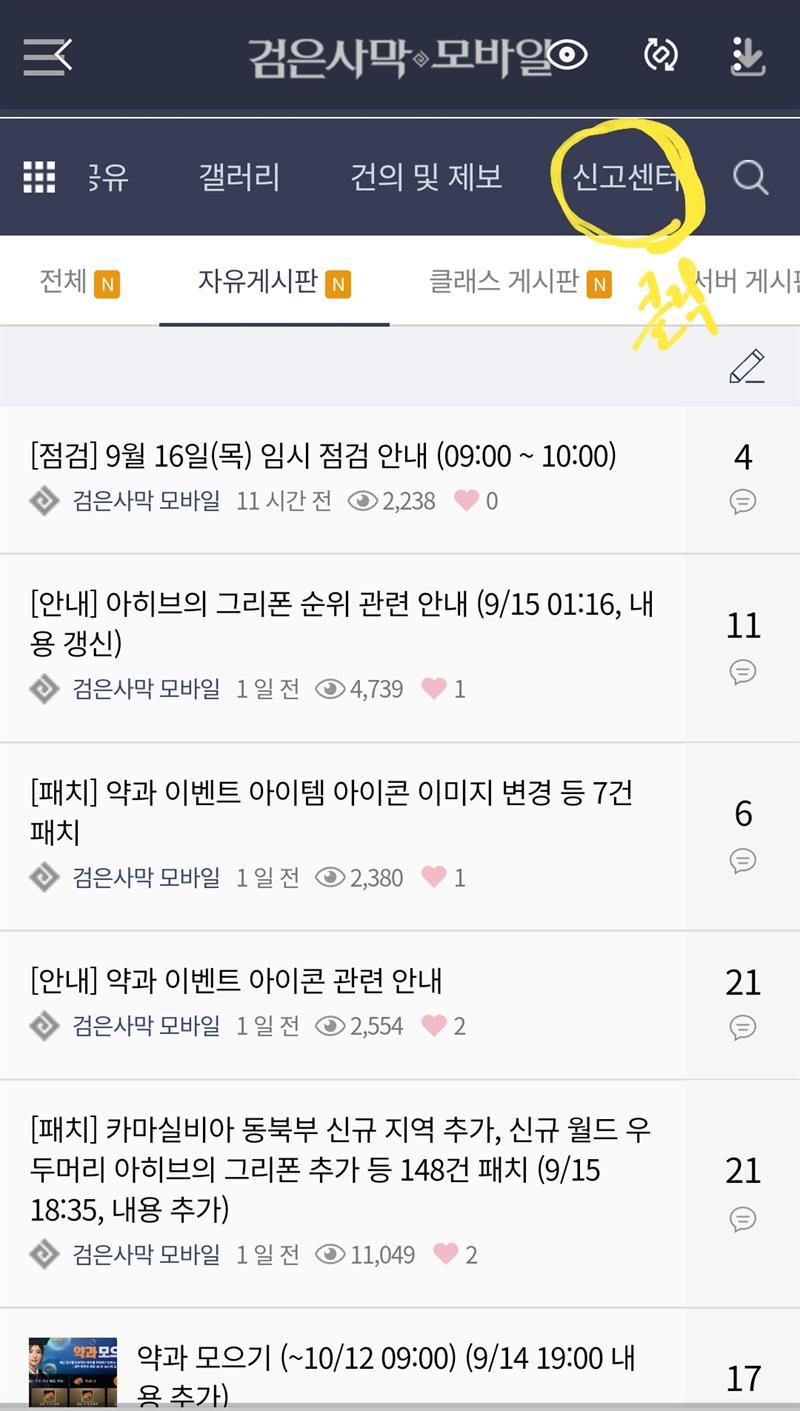This screenshot has height=1411, width=800.
Task: Open 건의 및 제보 section
Action: coord(426,178)
